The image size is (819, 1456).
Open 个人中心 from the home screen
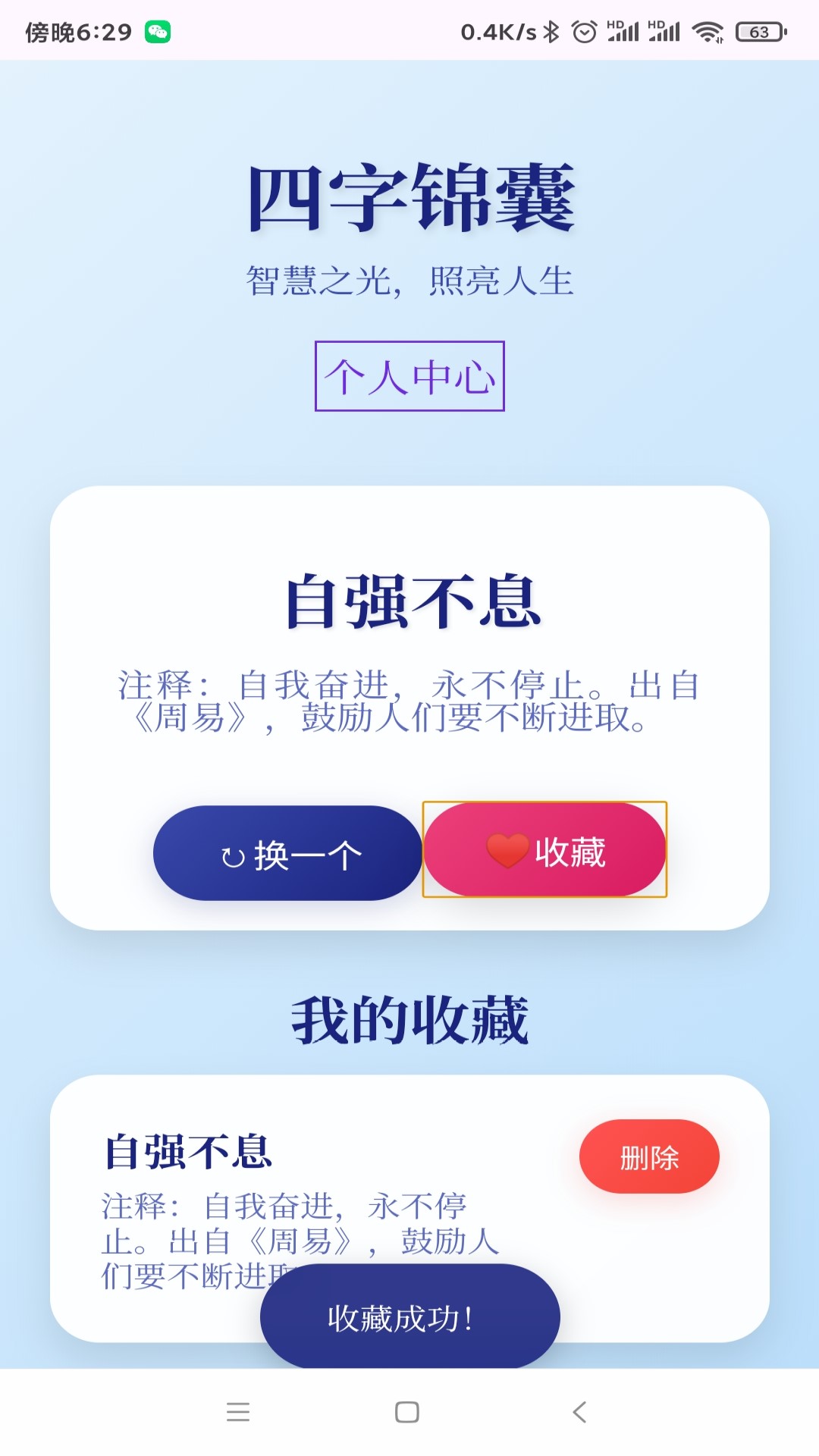[409, 378]
